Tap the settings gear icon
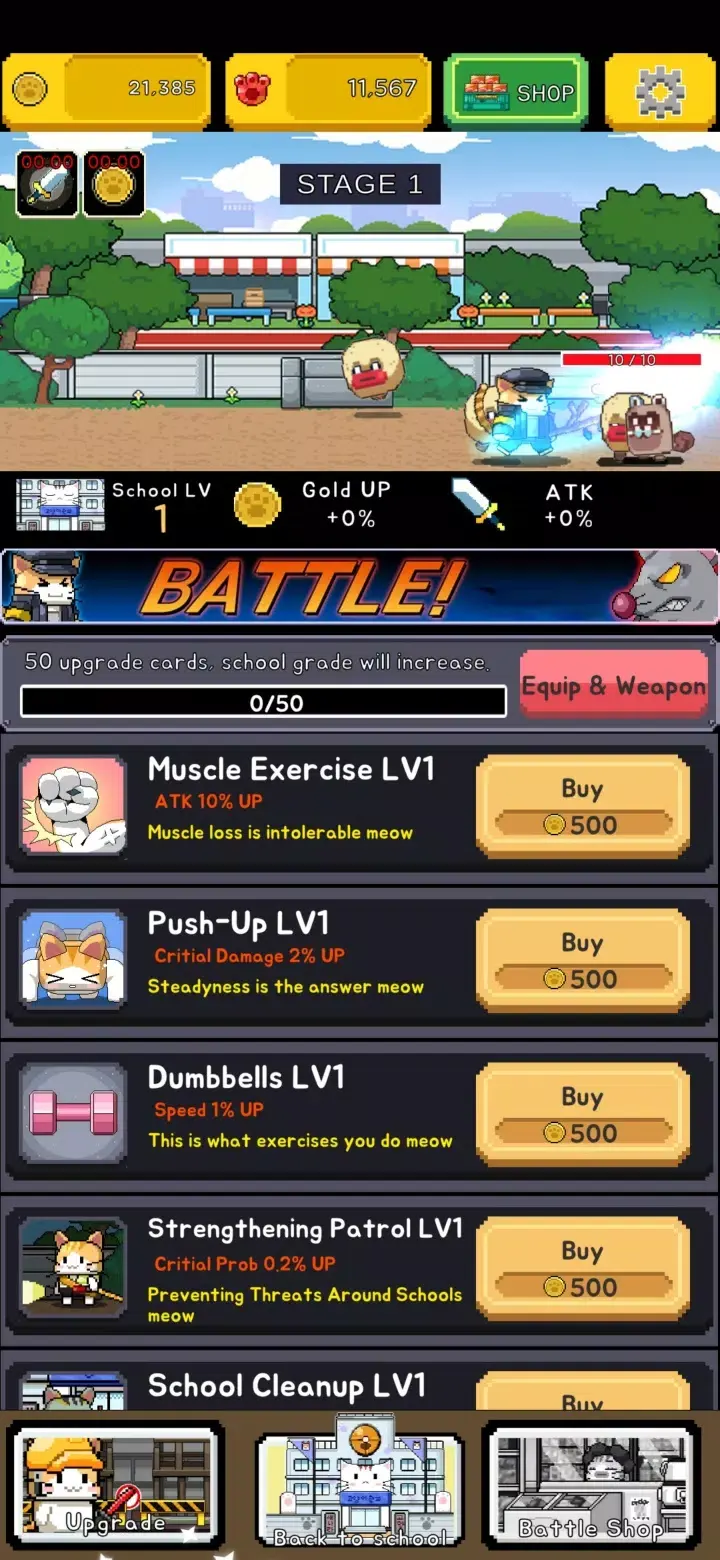This screenshot has width=720, height=1560. 660,90
